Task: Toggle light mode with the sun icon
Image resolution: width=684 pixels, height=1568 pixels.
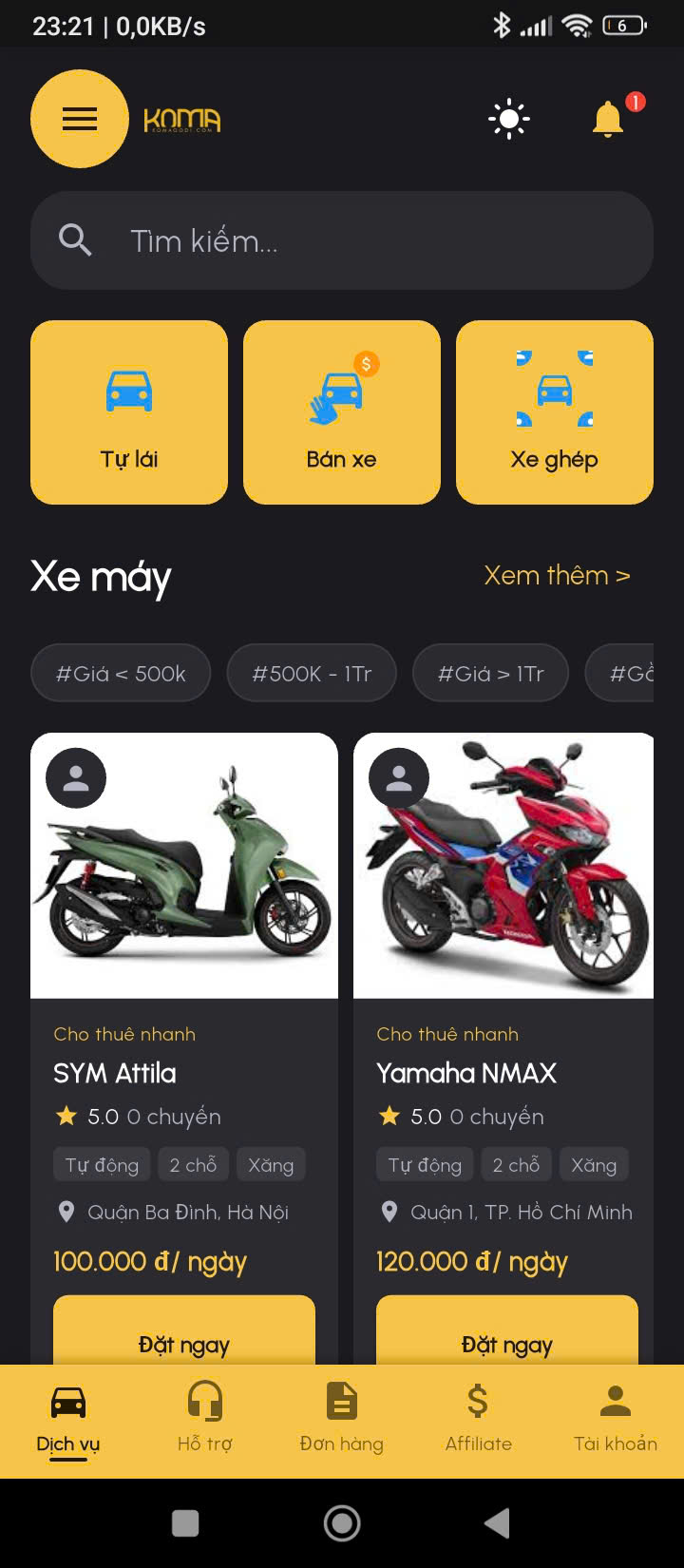Action: coord(508,119)
